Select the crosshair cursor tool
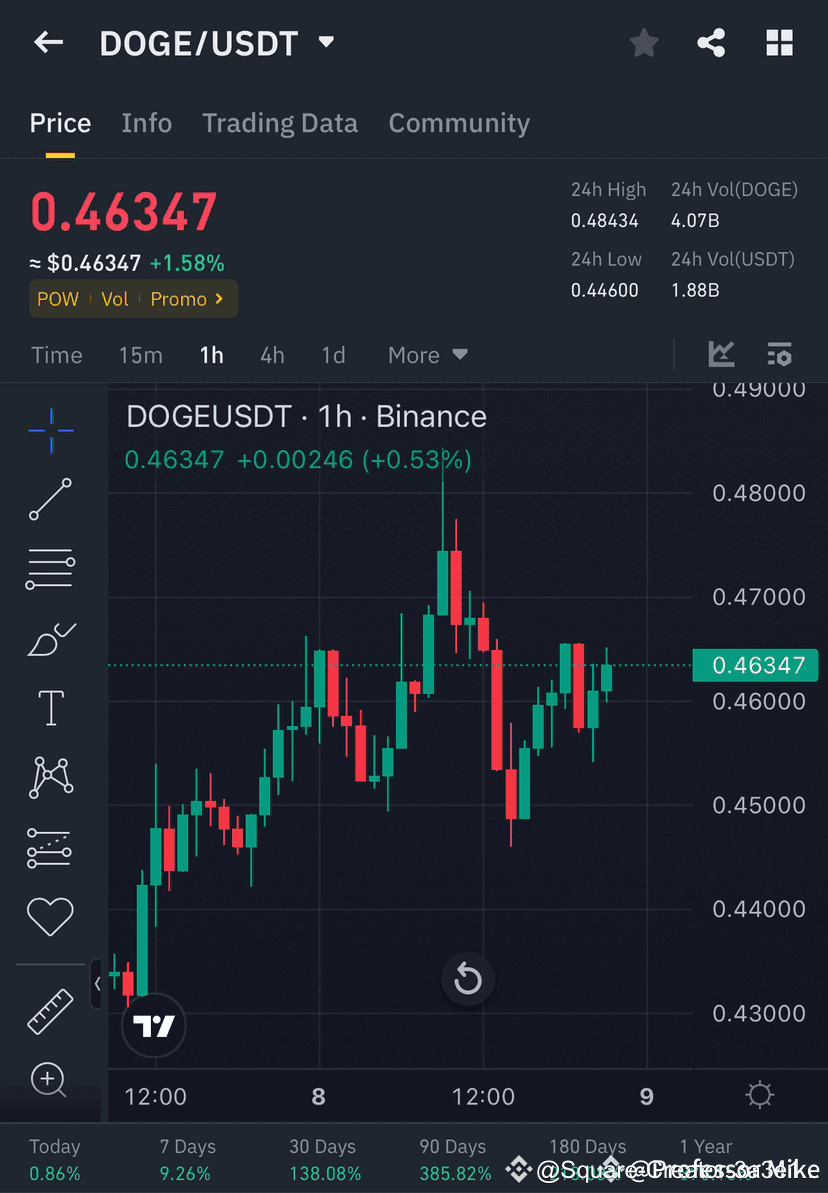 point(50,430)
